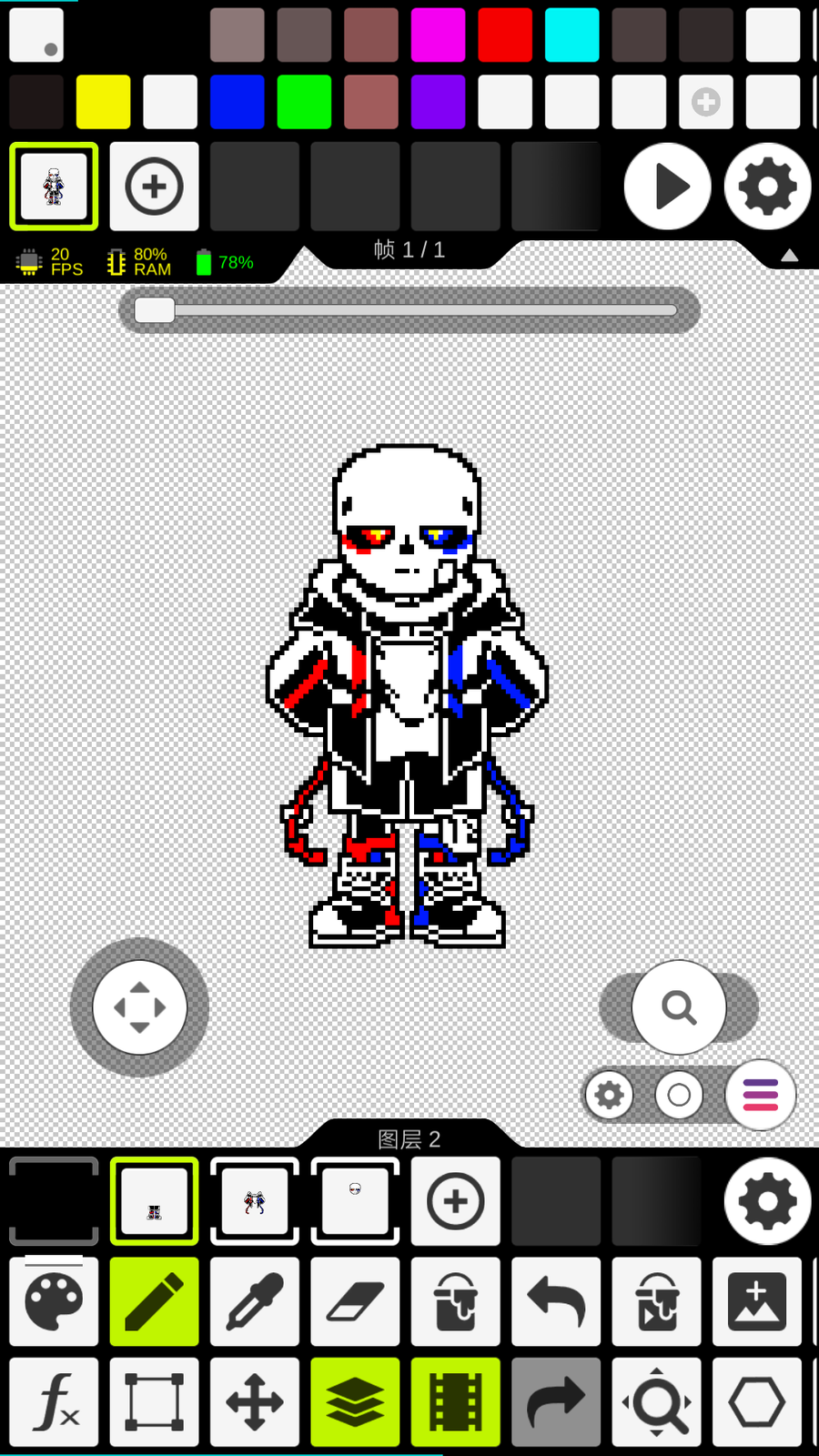The image size is (819, 1456).
Task: Choose the cyan color swatch
Action: (571, 35)
